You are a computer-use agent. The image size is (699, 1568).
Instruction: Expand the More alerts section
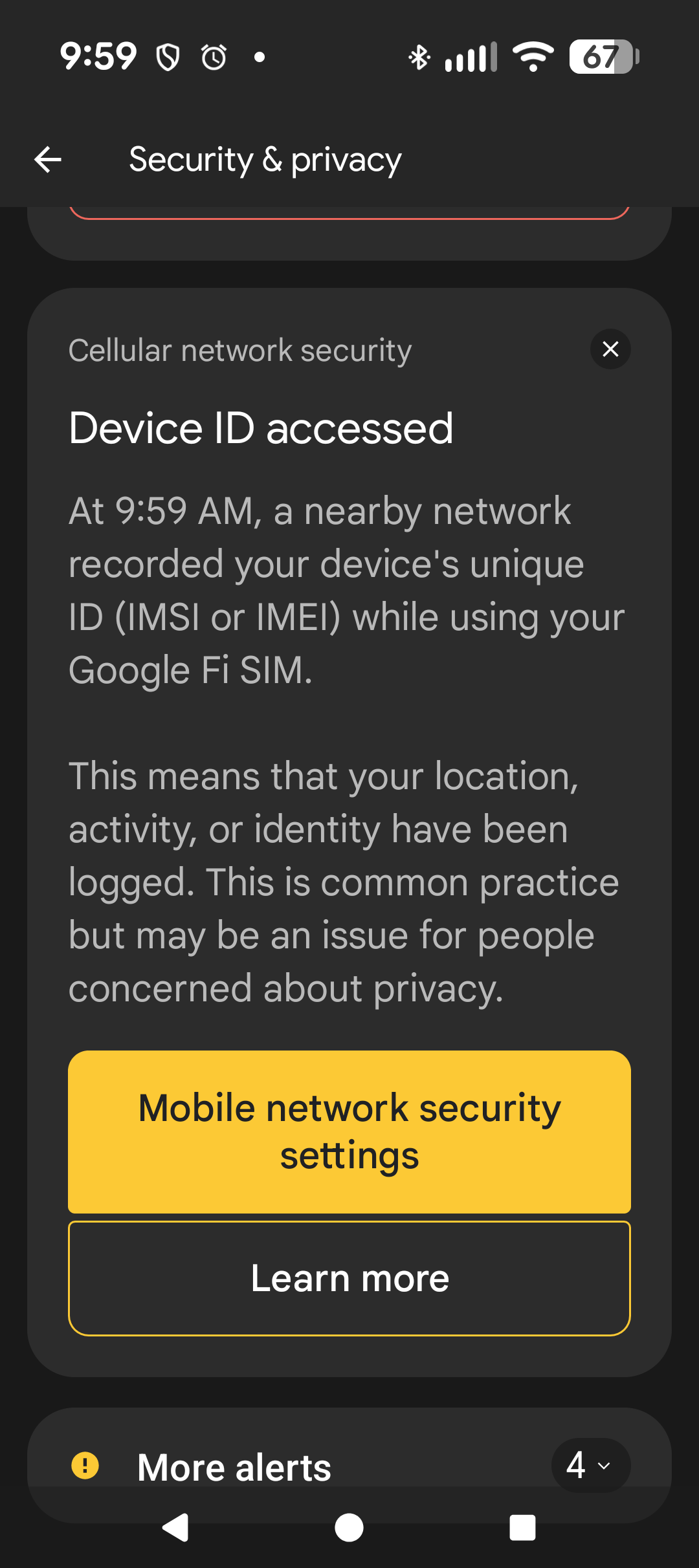click(x=590, y=1465)
